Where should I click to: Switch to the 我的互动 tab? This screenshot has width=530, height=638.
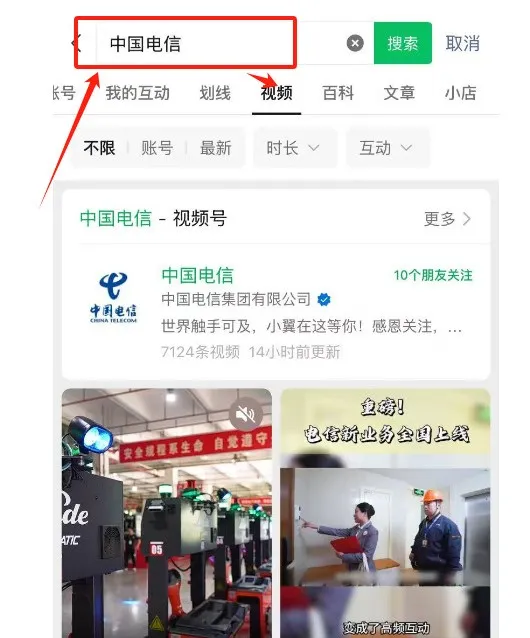[x=137, y=93]
